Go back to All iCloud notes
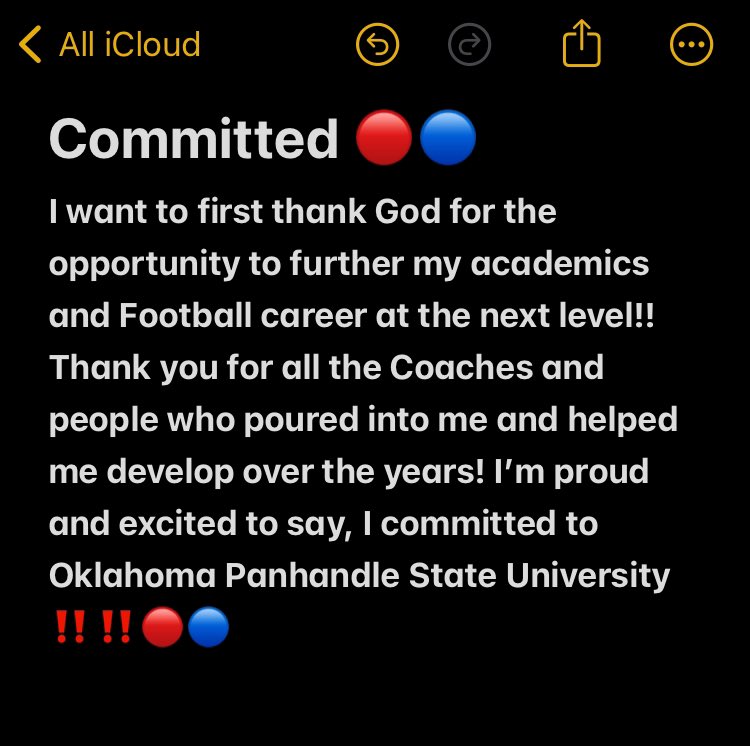The width and height of the screenshot is (750, 746). tap(110, 45)
